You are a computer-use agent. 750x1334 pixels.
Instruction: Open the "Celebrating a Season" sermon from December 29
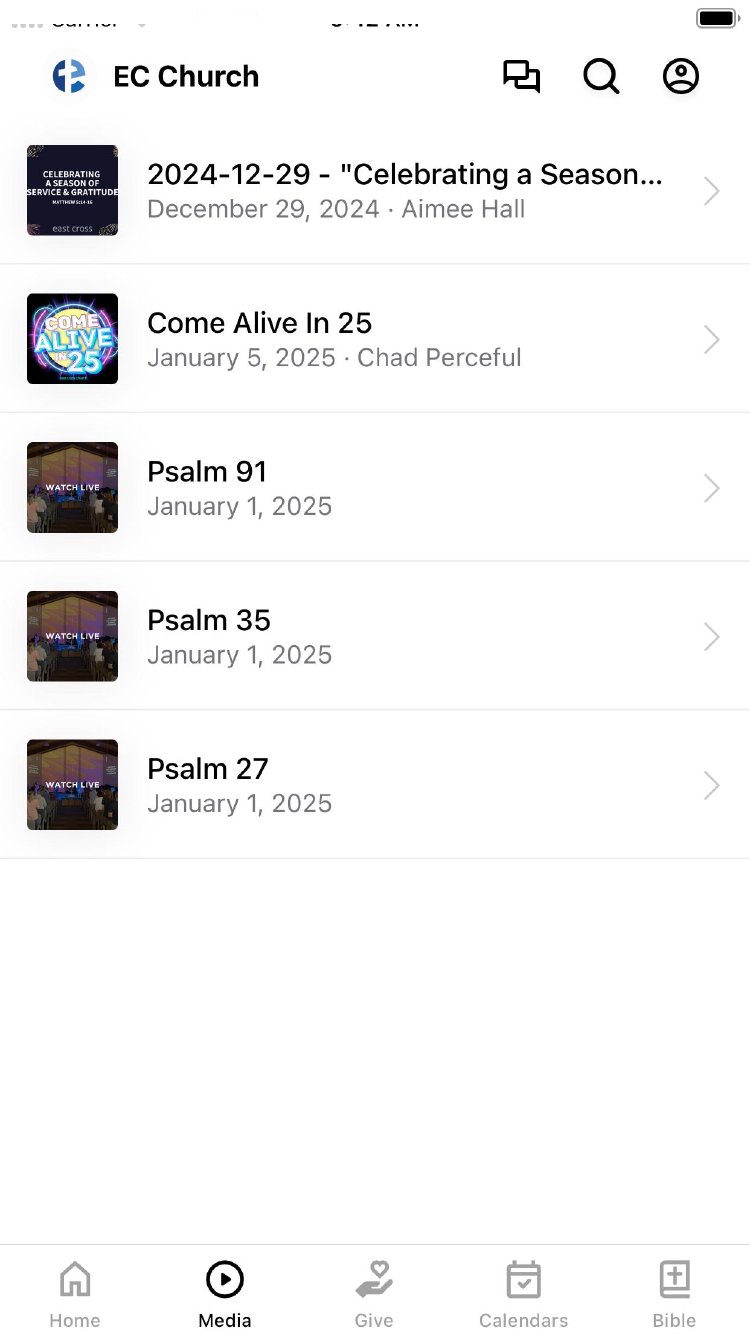point(375,191)
